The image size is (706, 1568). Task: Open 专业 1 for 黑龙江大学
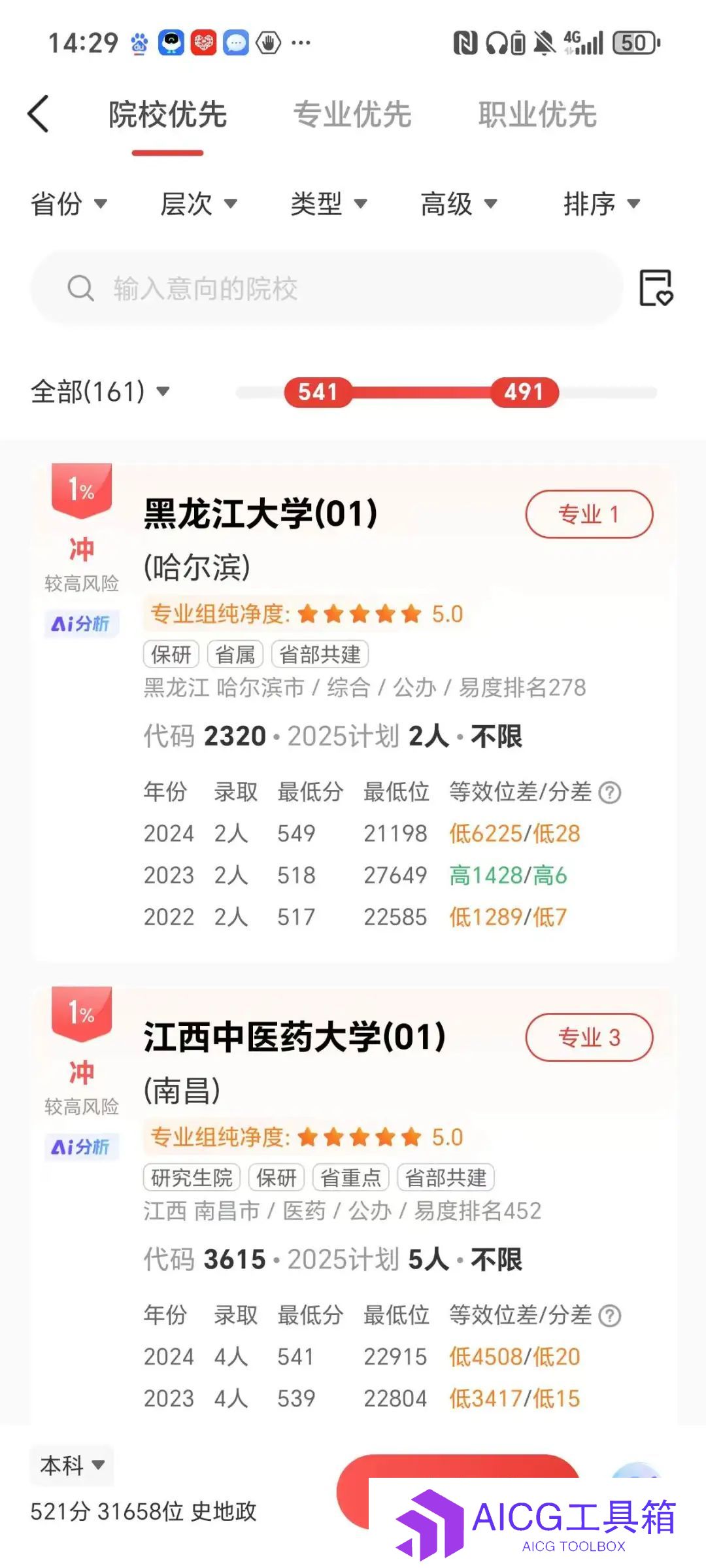[589, 514]
